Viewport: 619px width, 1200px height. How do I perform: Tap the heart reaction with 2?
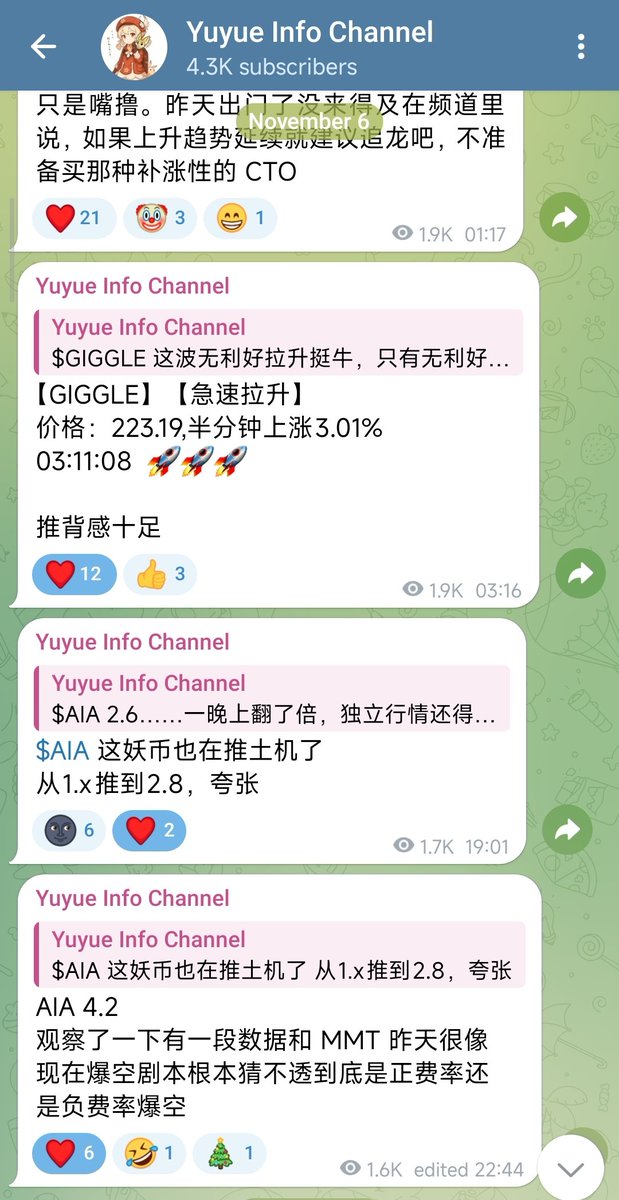148,830
